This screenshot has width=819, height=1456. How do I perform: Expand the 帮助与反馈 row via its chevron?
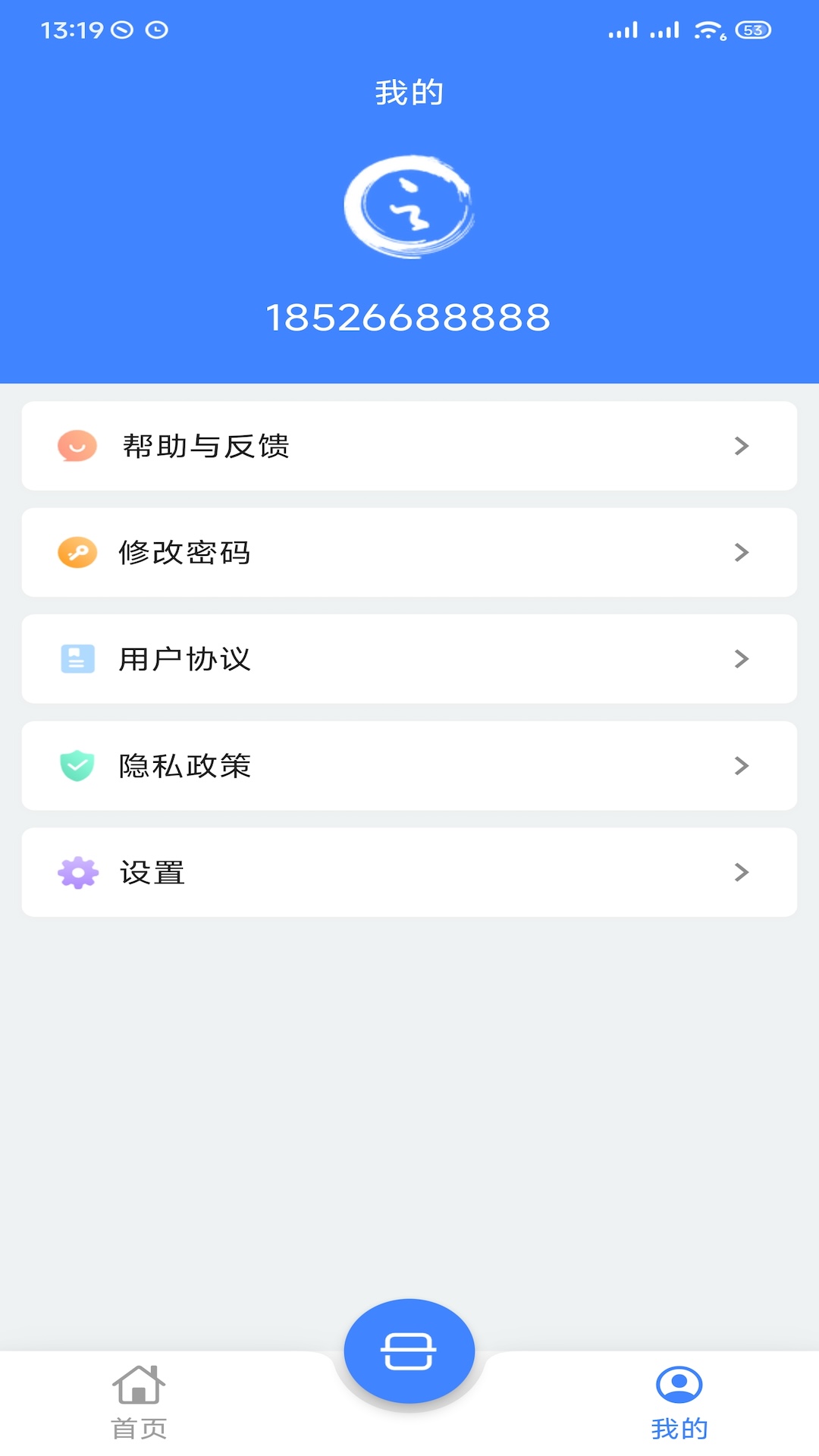(x=741, y=447)
